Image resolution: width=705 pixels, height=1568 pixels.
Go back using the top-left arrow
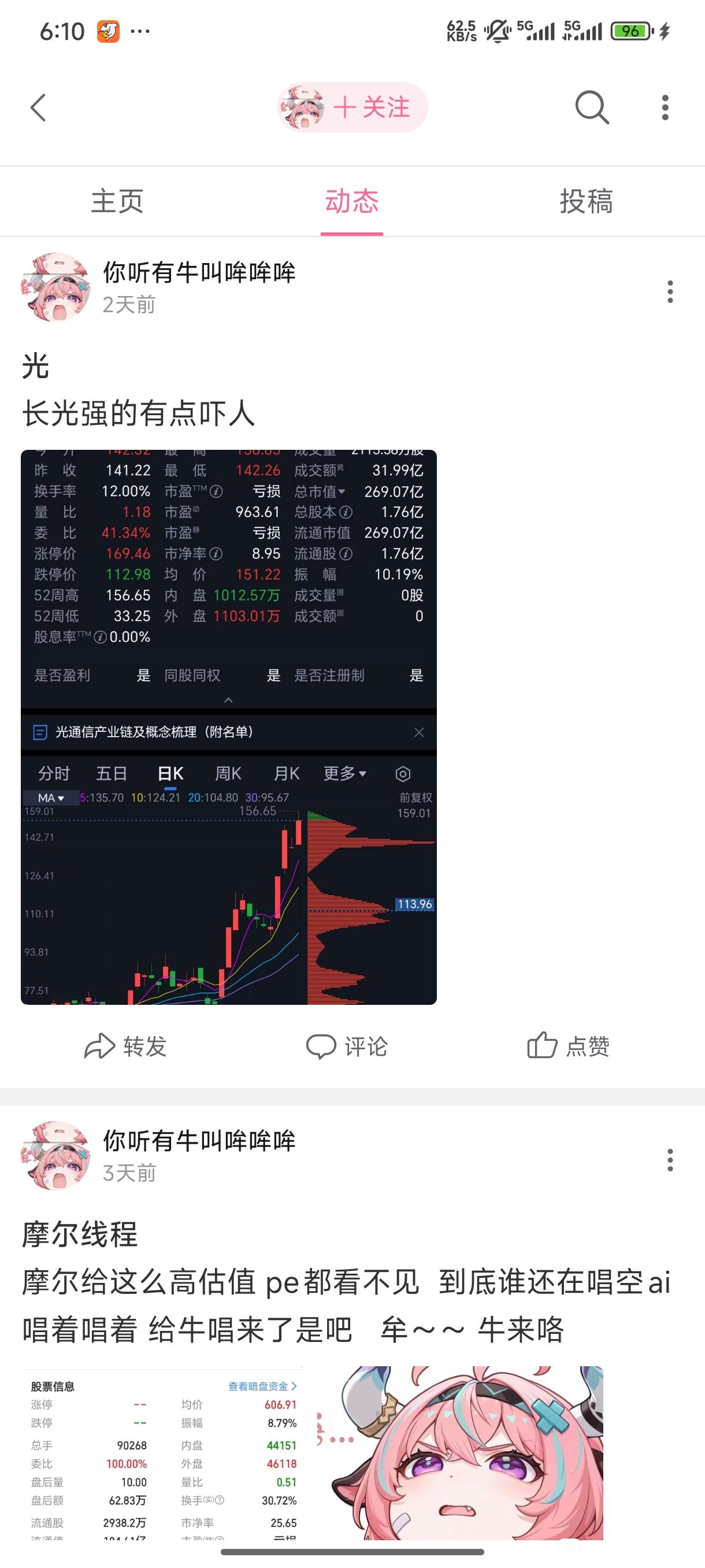38,108
